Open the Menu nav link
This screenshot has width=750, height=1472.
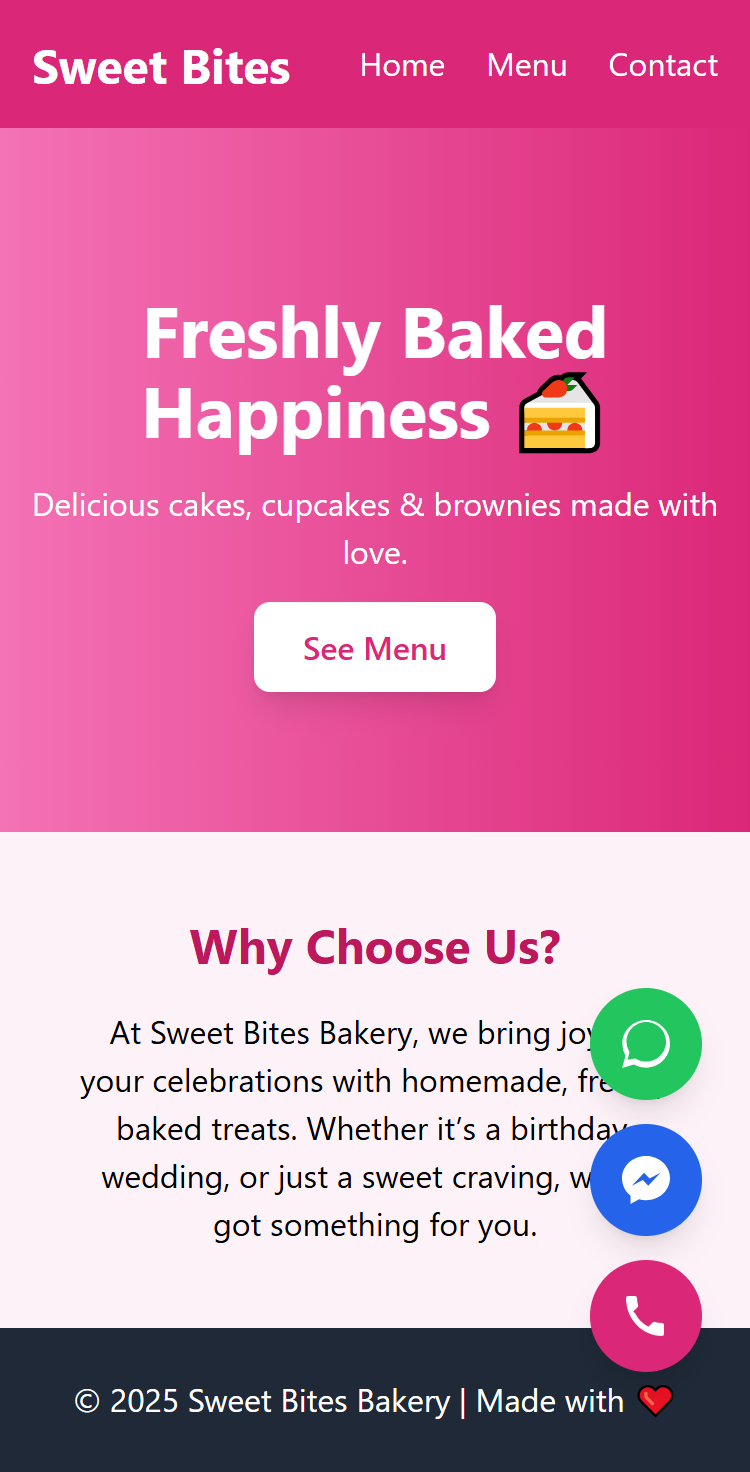pos(526,65)
